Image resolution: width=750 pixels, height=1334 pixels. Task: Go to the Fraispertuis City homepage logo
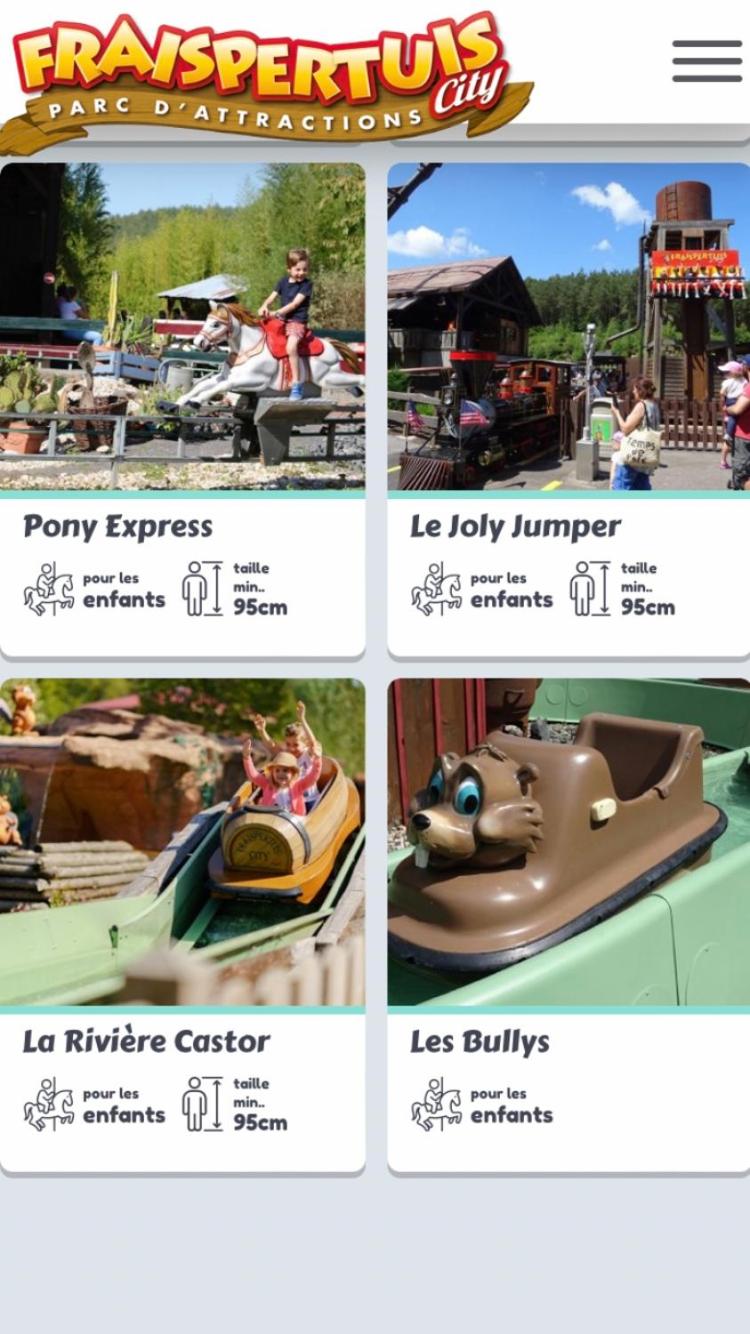pos(265,80)
